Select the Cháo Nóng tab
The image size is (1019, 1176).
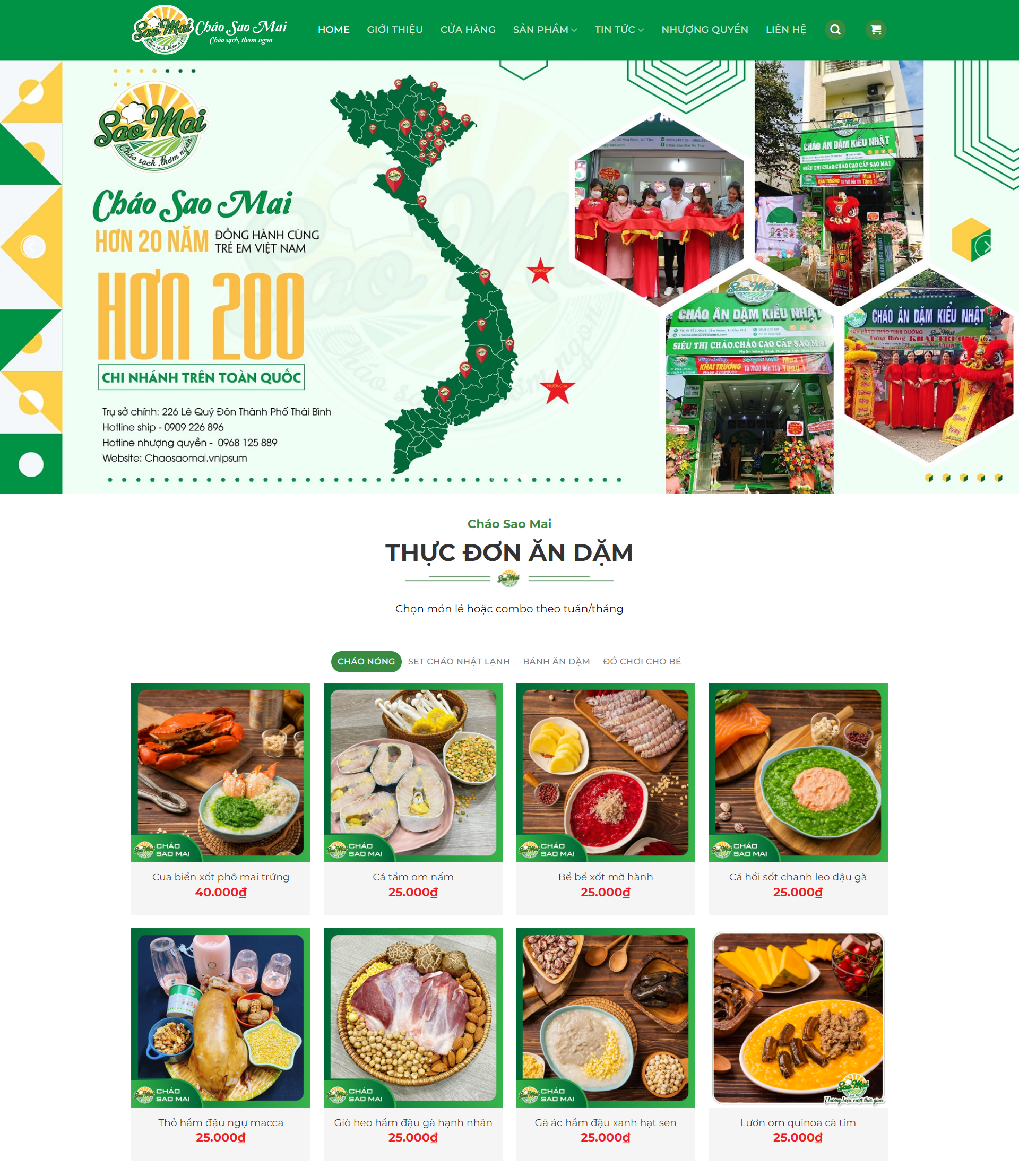(x=366, y=661)
